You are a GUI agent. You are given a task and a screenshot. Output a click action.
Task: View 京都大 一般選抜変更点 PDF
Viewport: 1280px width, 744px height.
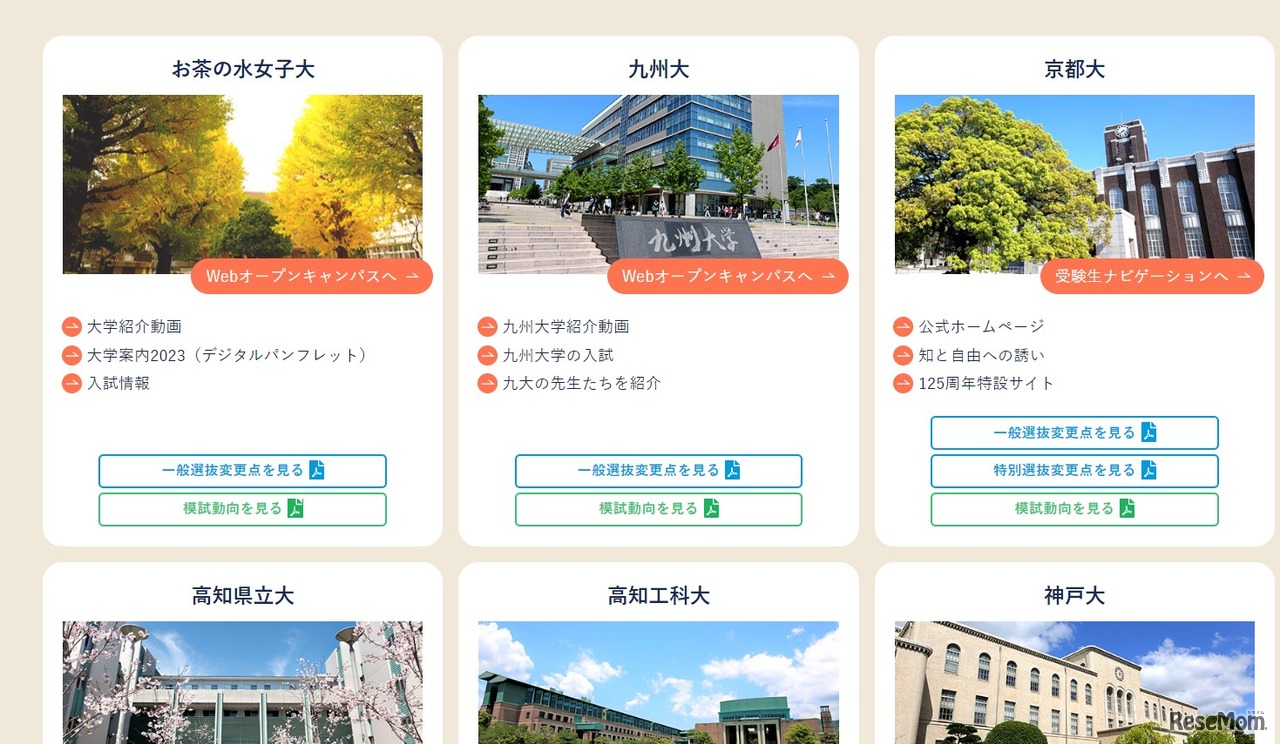1074,433
